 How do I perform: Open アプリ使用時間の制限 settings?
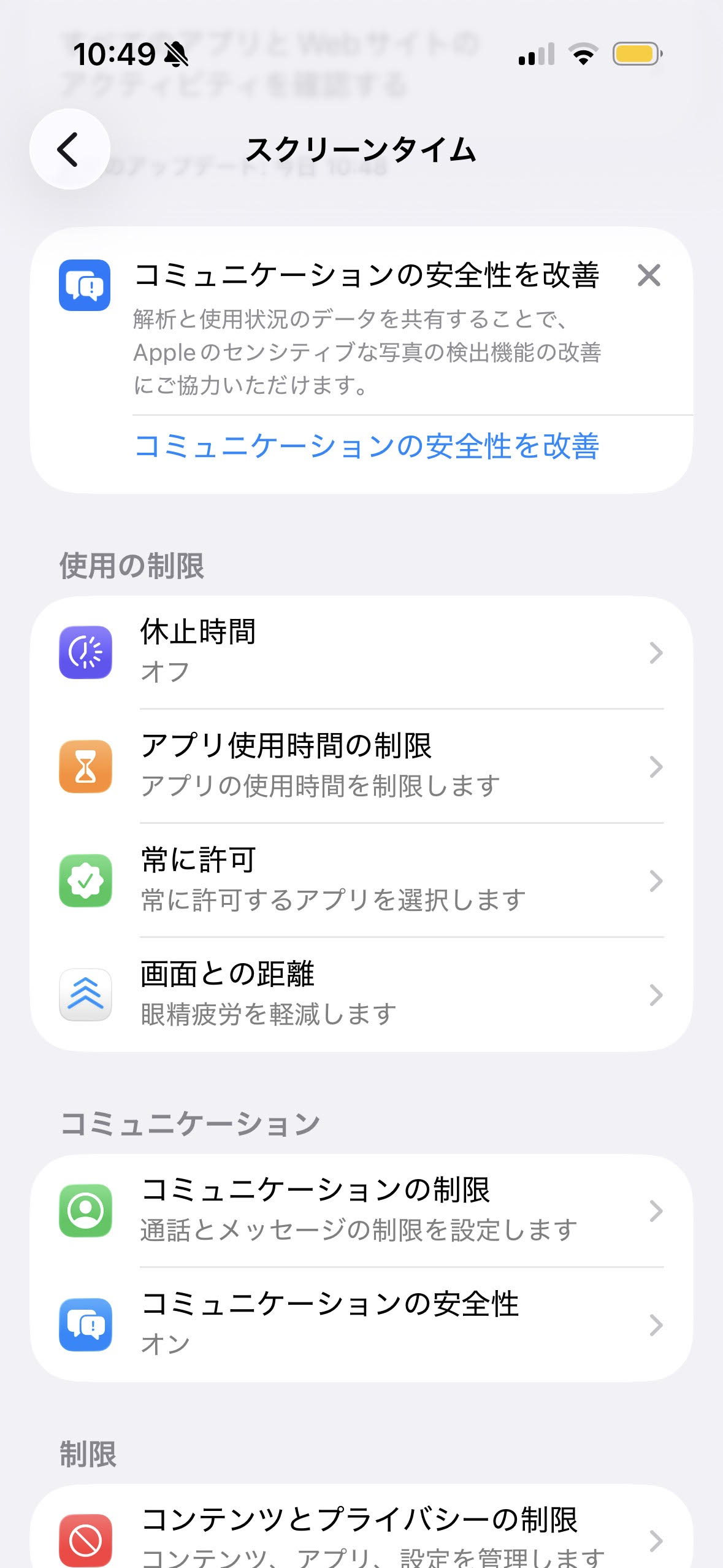click(x=361, y=766)
